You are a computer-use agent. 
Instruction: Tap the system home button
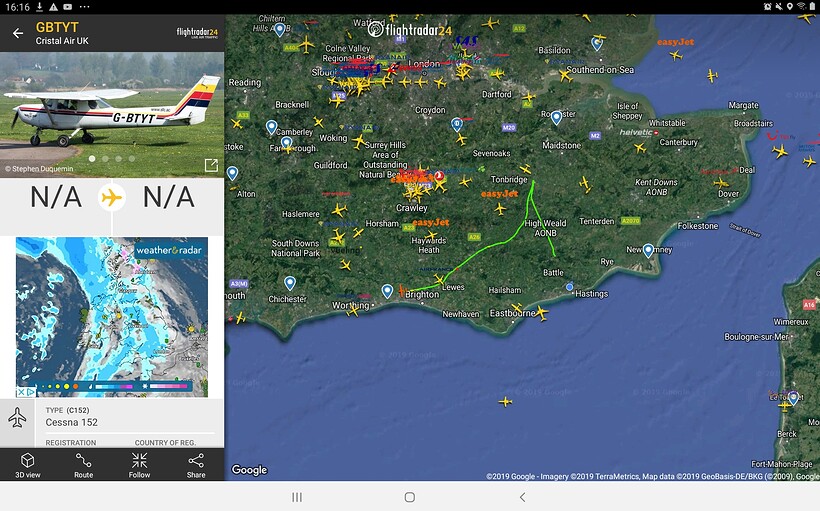click(410, 497)
